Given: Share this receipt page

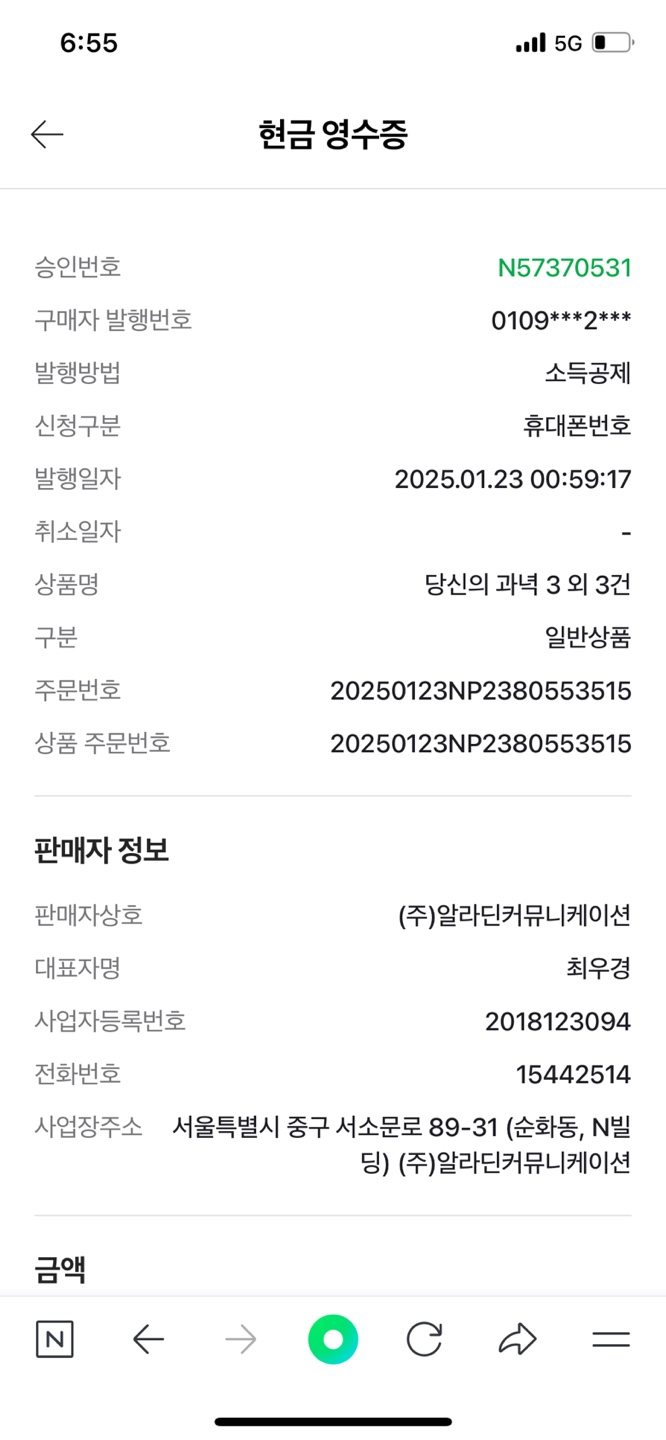Looking at the screenshot, I should [x=517, y=1339].
